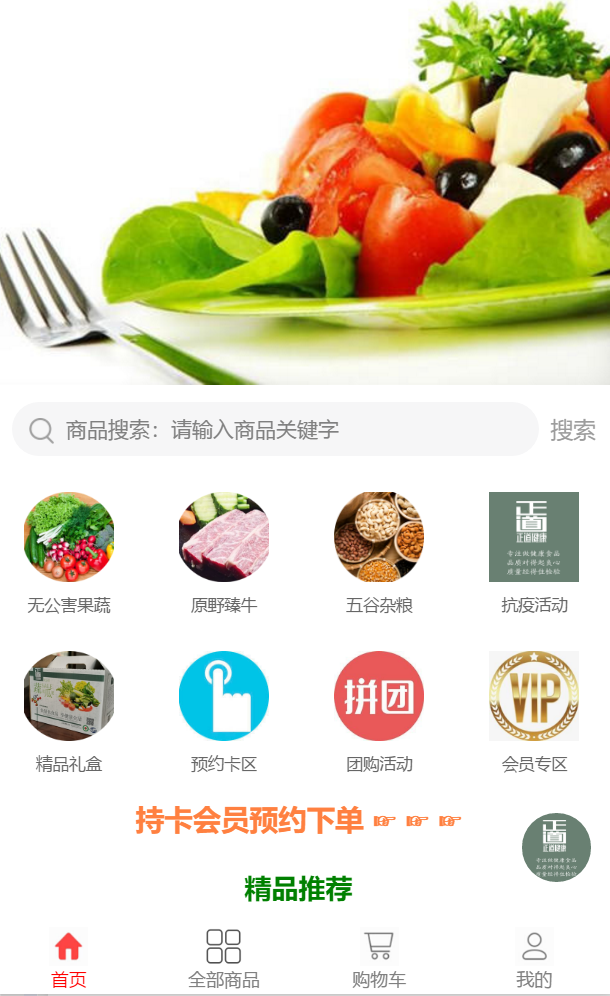Image resolution: width=610 pixels, height=996 pixels.
Task: Go to the 我的 tab
Action: [x=534, y=958]
